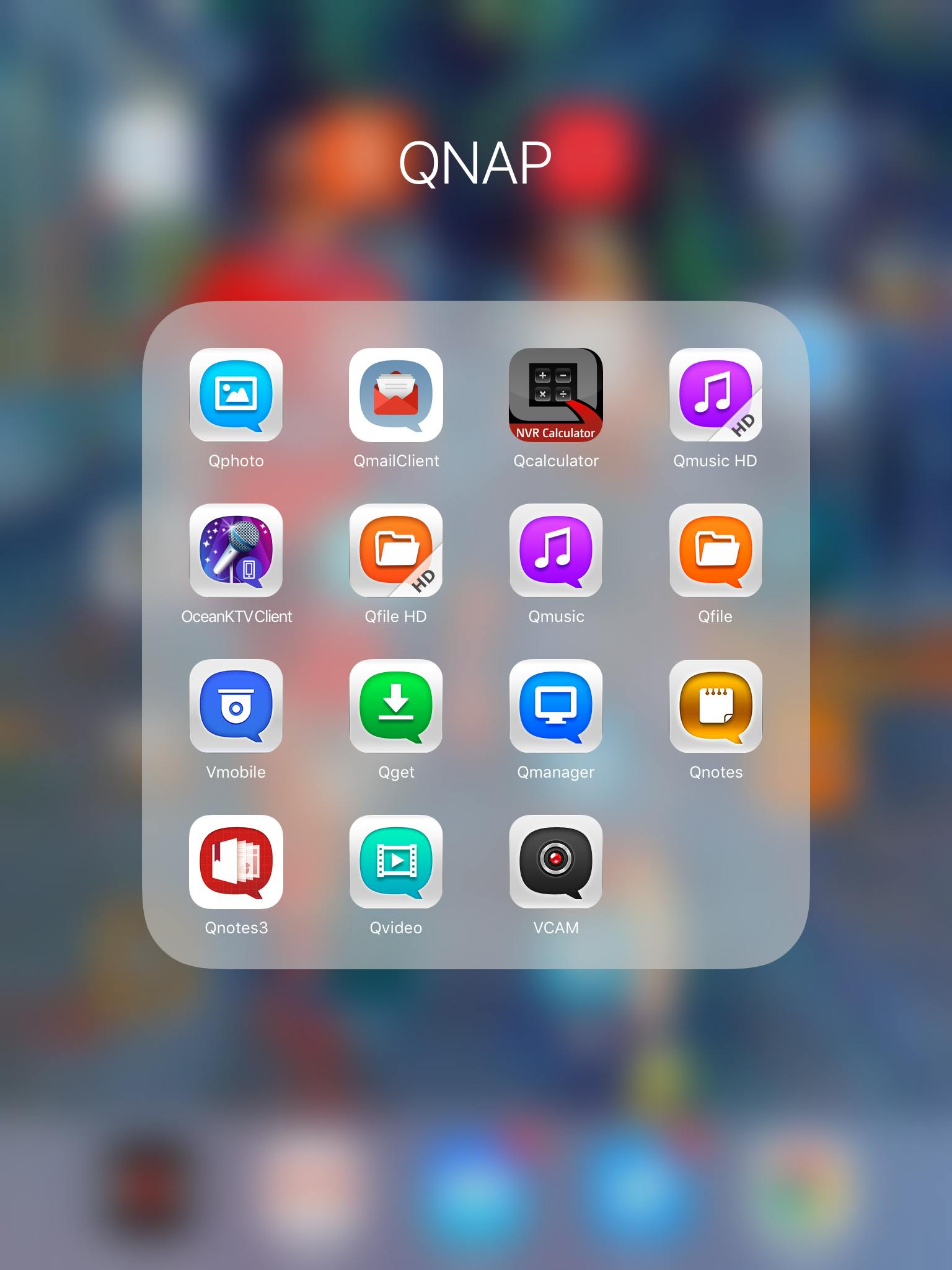Open the Qmanager app

556,706
